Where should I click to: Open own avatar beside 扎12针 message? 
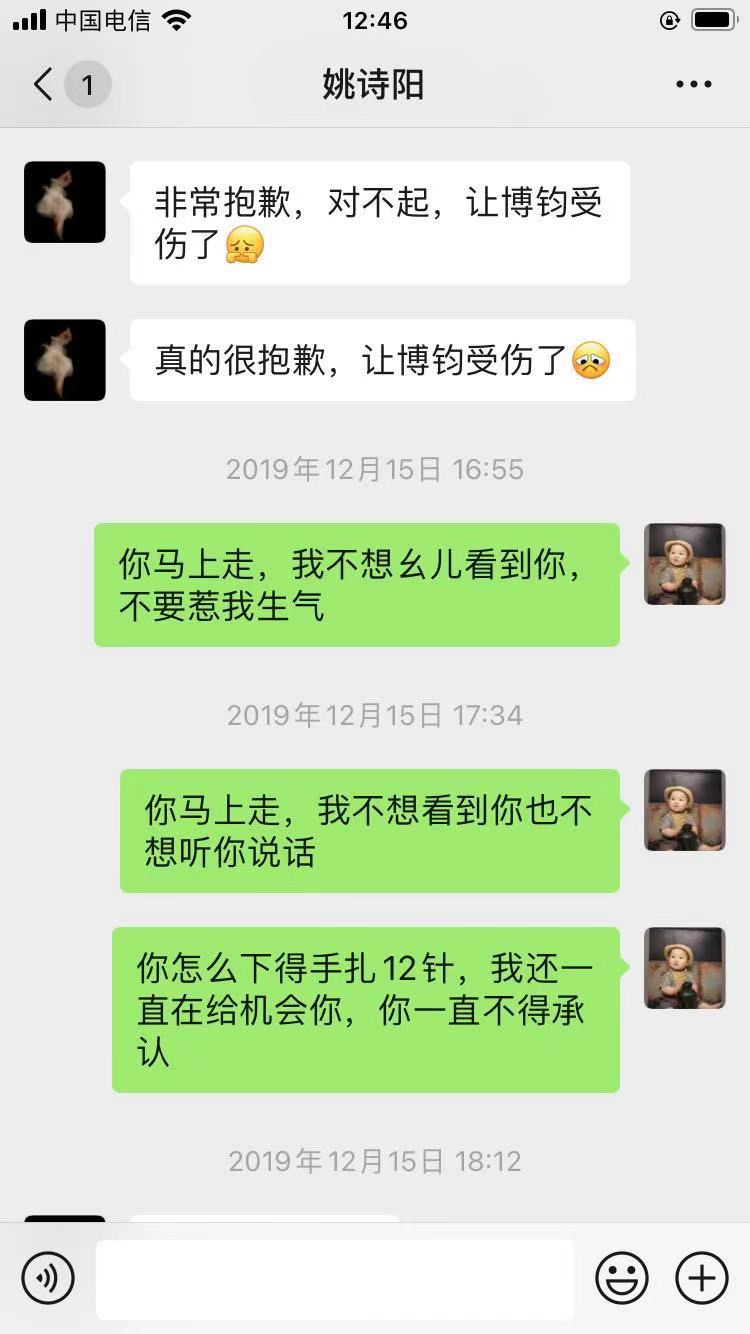point(685,968)
